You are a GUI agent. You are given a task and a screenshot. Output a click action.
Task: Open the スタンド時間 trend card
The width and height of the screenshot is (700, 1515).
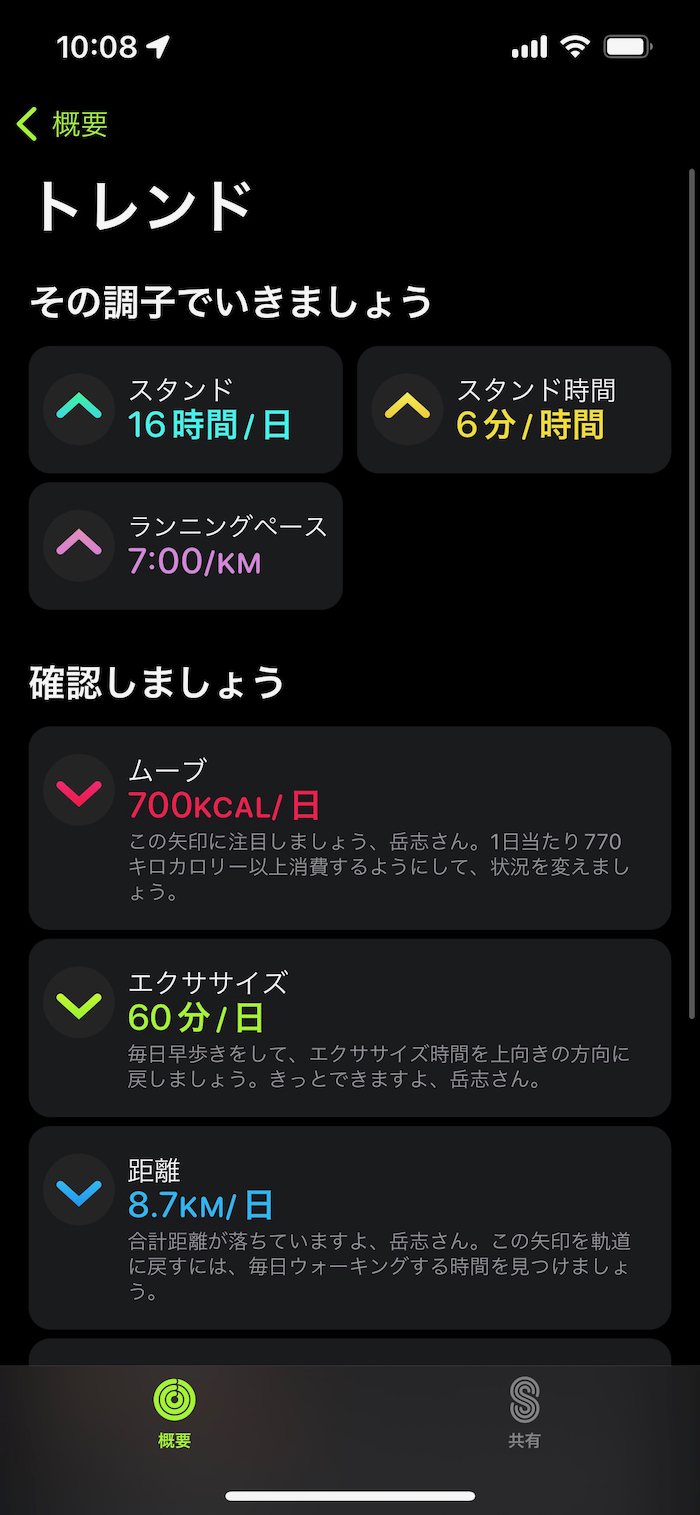point(514,409)
